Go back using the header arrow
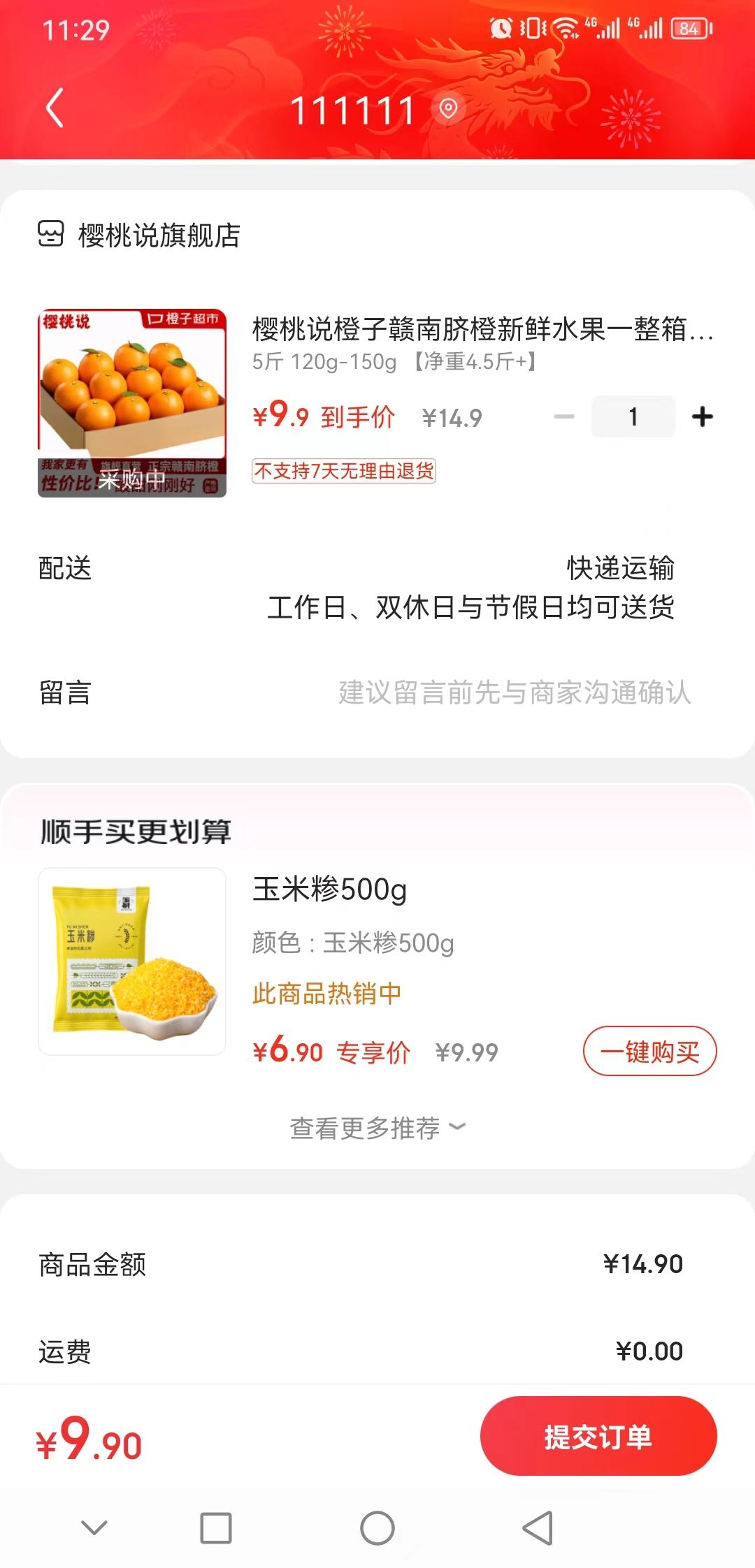 coord(55,108)
